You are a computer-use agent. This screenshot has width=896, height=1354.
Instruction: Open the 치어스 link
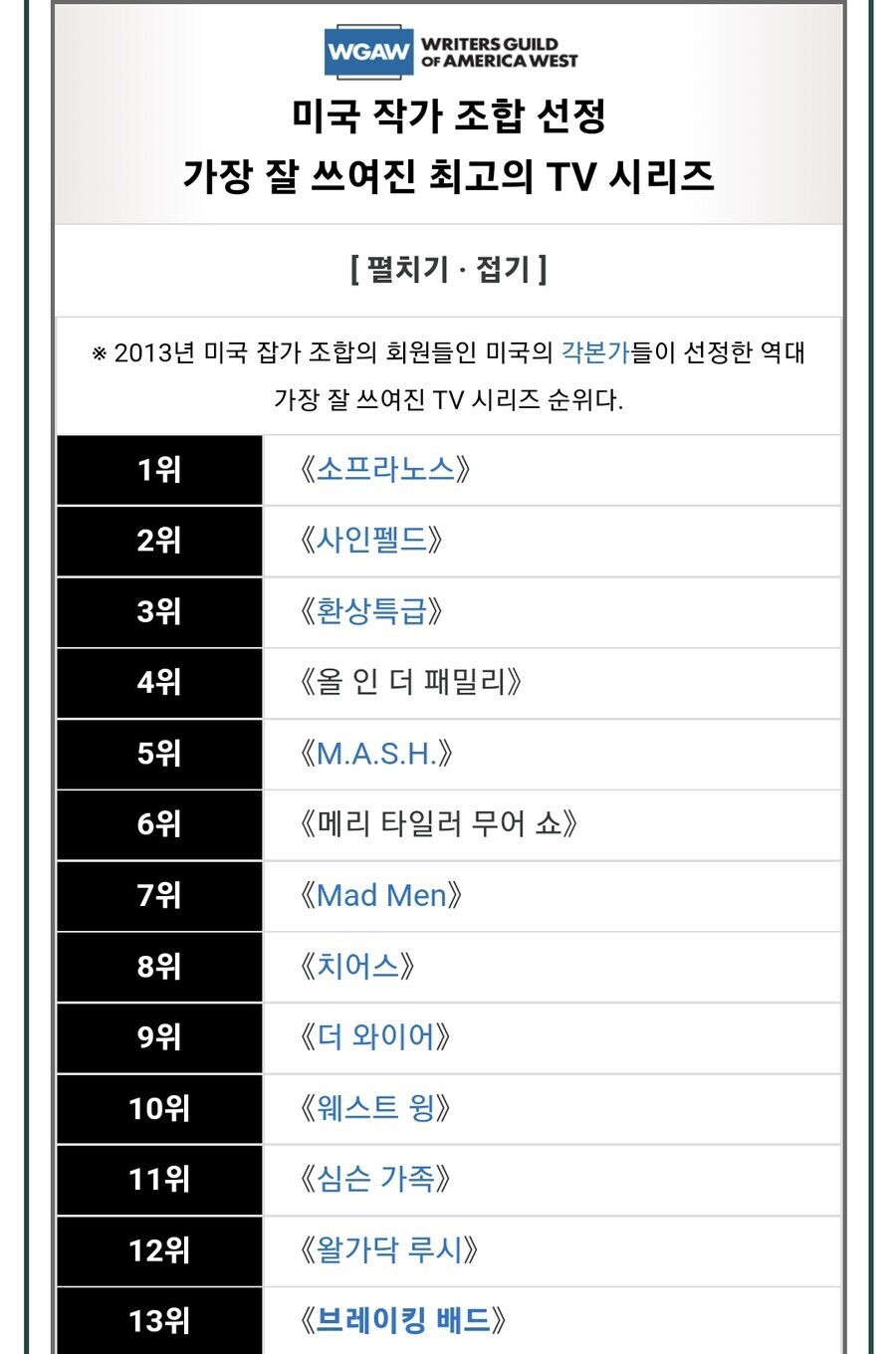357,966
